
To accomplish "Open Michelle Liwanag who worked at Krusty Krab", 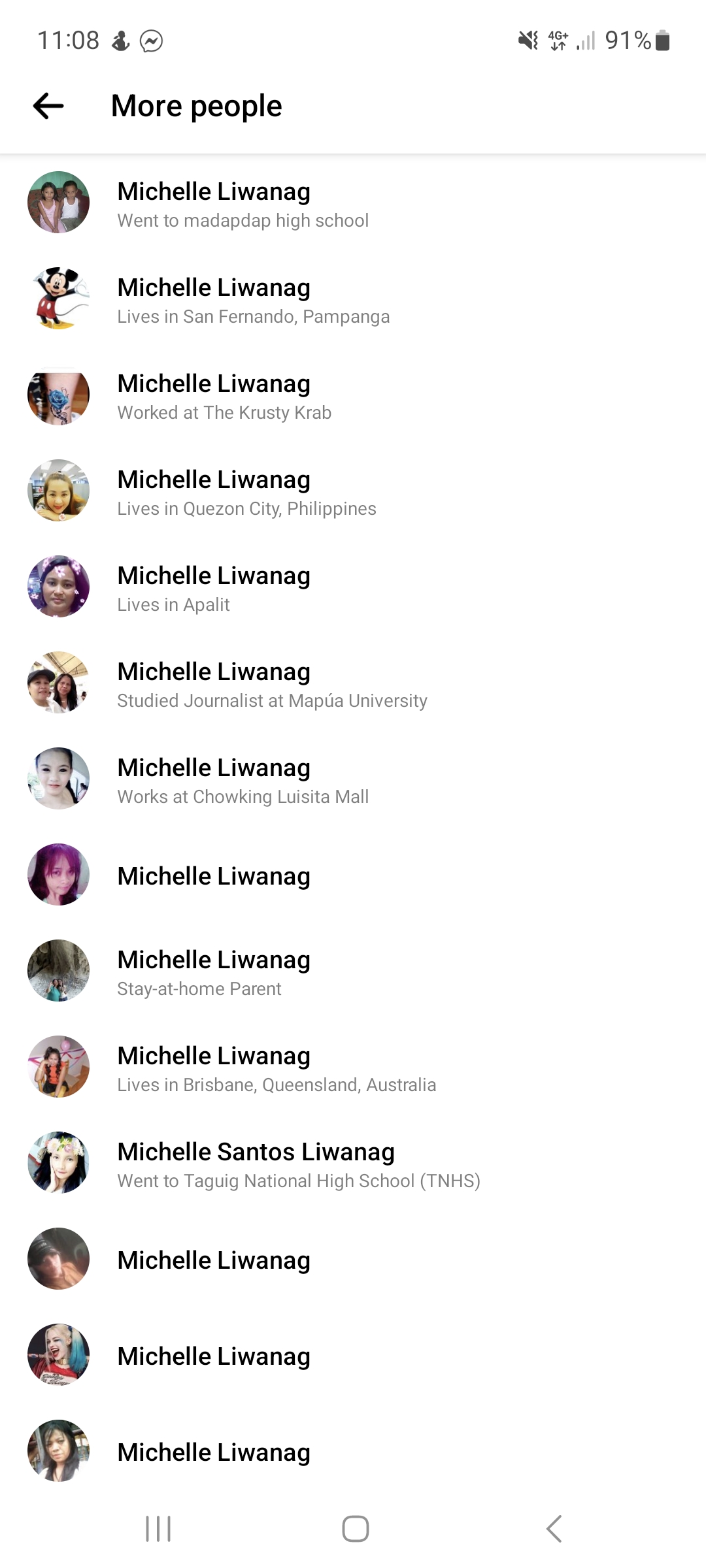I will [x=353, y=395].
